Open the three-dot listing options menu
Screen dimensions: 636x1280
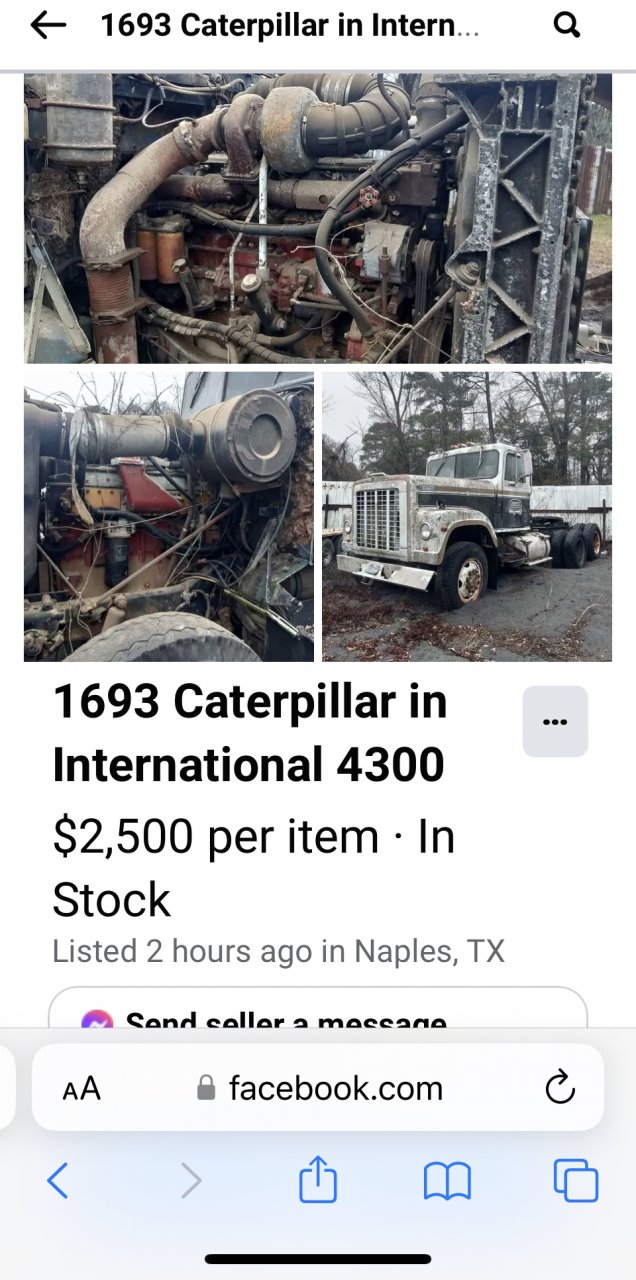tap(555, 722)
